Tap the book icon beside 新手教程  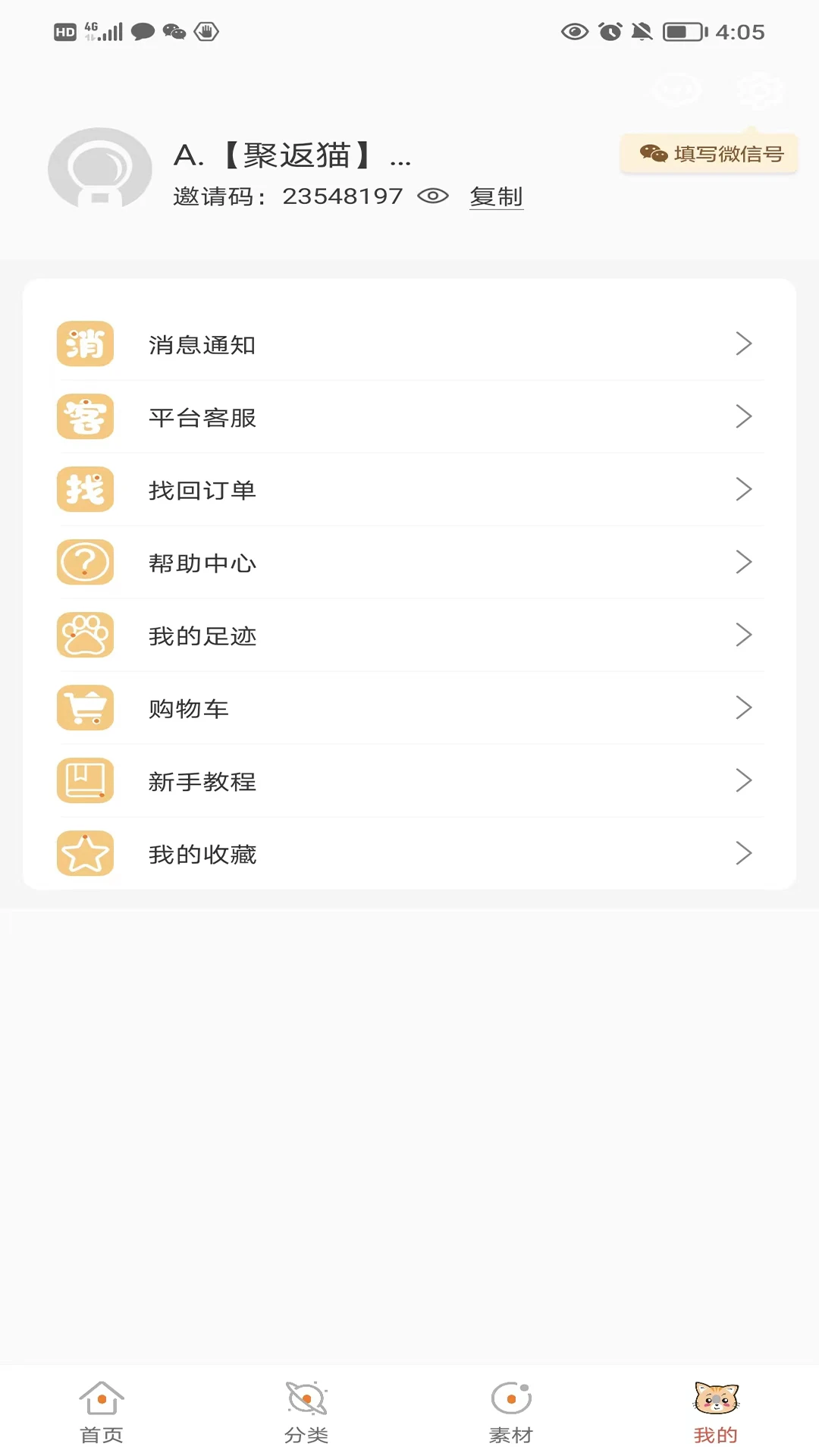pyautogui.click(x=85, y=780)
